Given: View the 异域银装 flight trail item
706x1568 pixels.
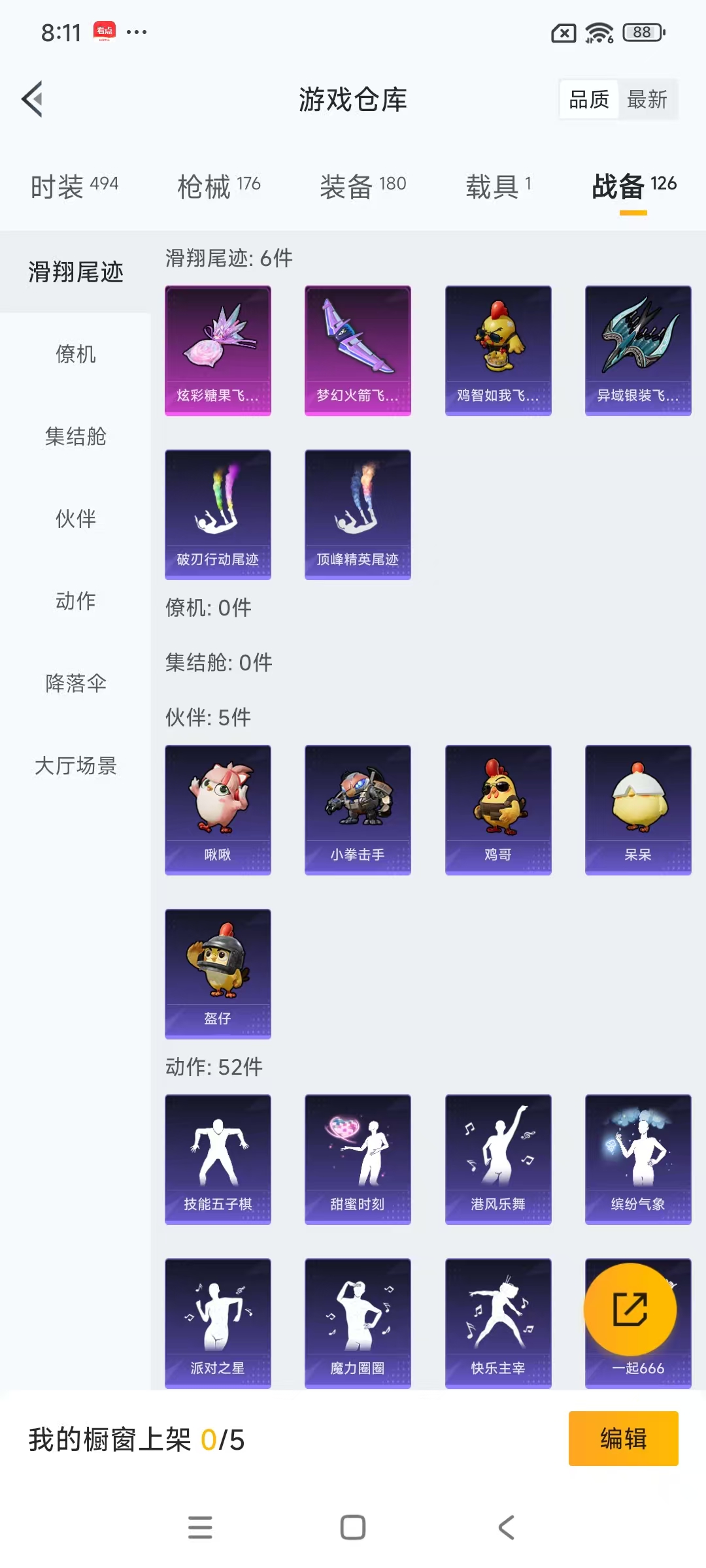Looking at the screenshot, I should tap(637, 350).
